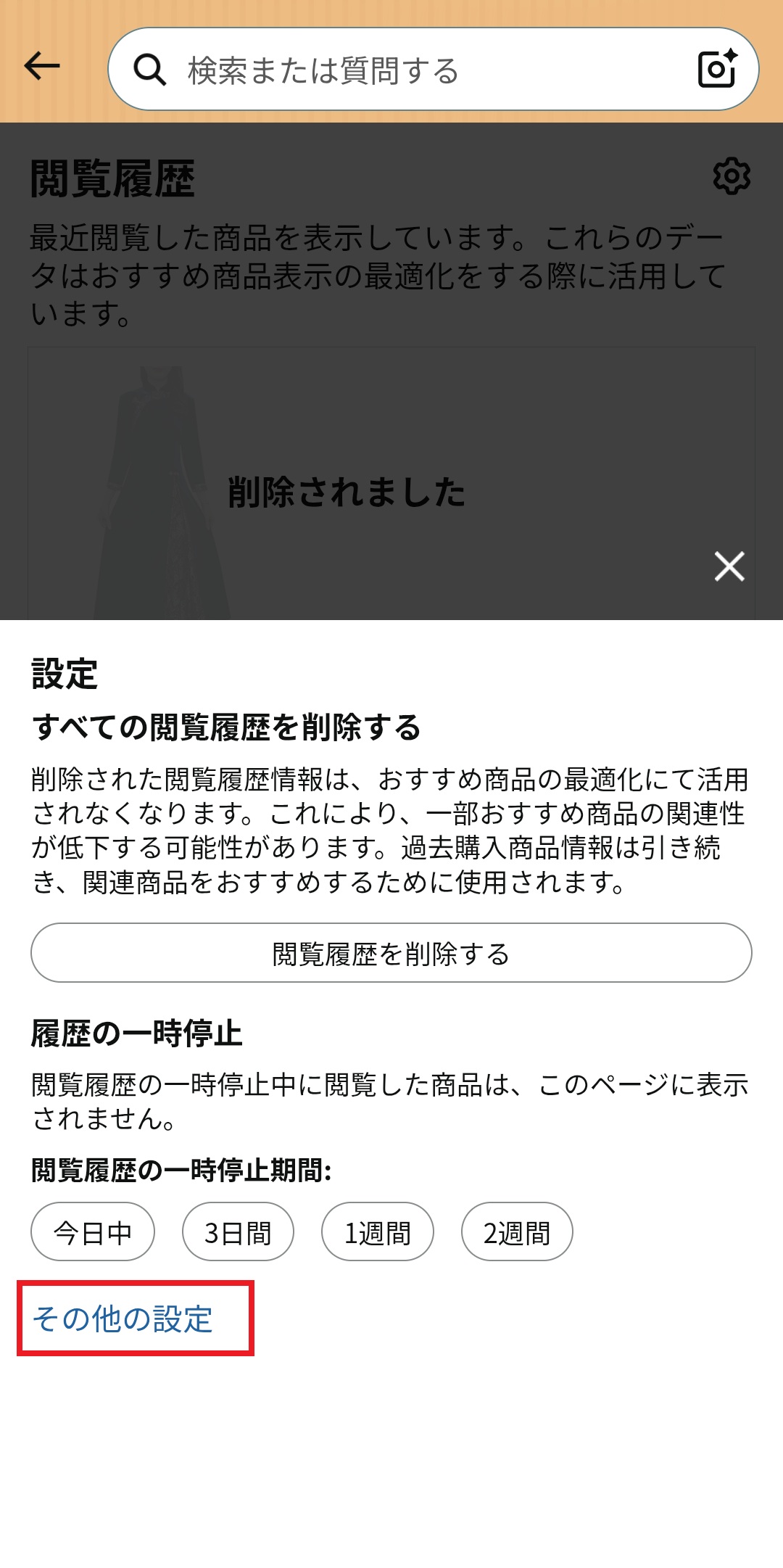Choose 1週間 pause period

click(x=377, y=1232)
